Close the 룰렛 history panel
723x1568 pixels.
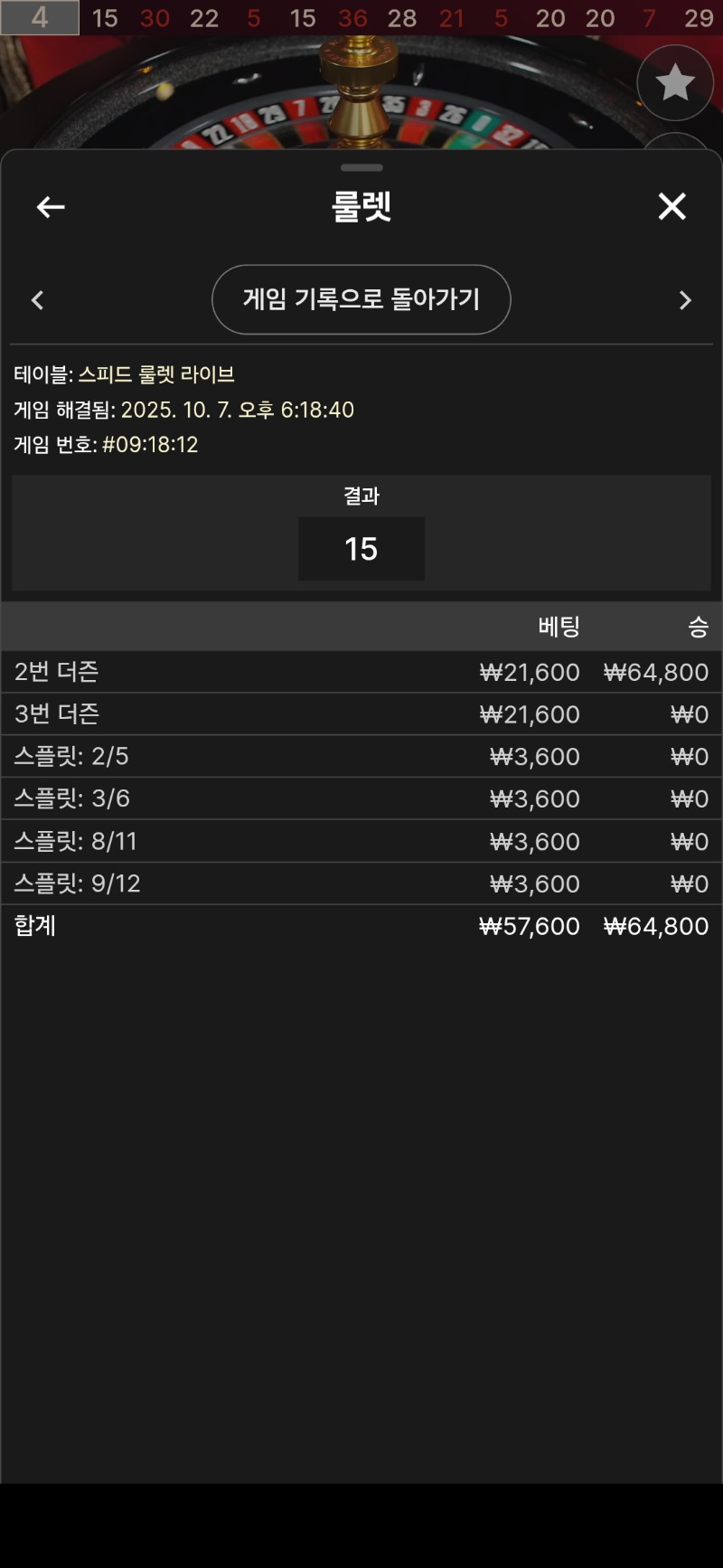(671, 207)
